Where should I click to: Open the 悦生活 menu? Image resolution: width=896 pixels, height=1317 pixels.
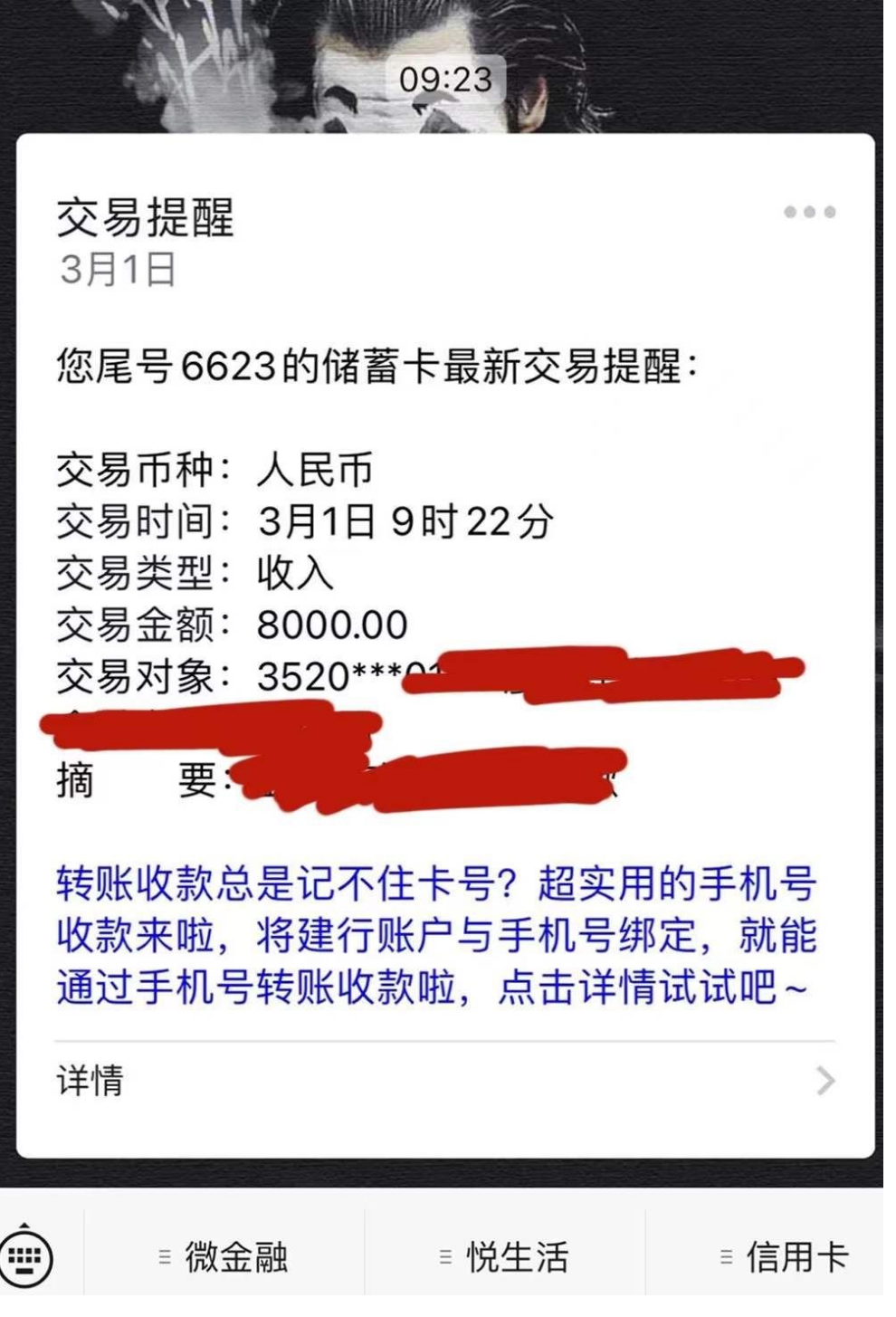click(517, 1256)
